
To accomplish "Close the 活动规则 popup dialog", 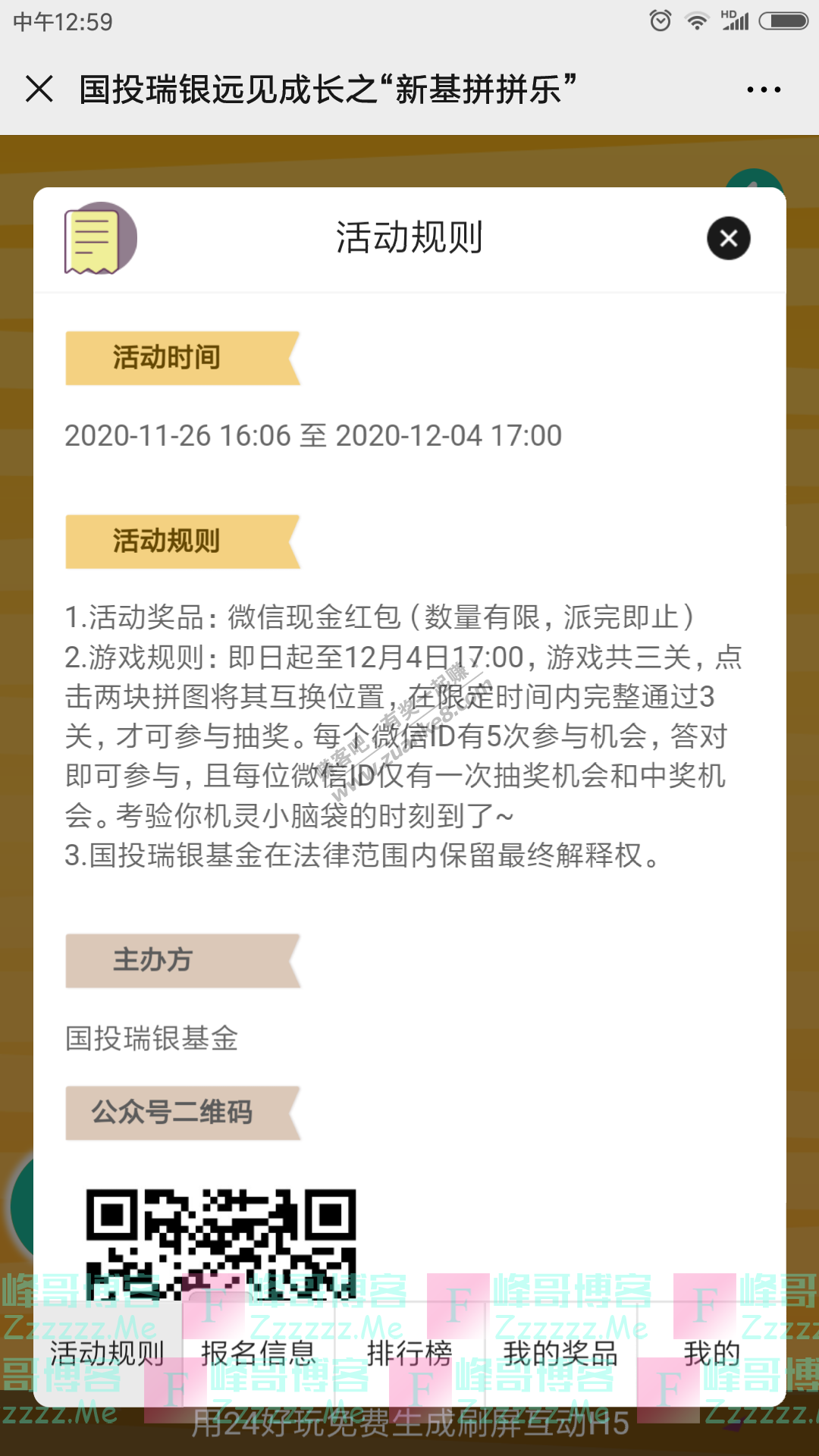I will [x=727, y=239].
